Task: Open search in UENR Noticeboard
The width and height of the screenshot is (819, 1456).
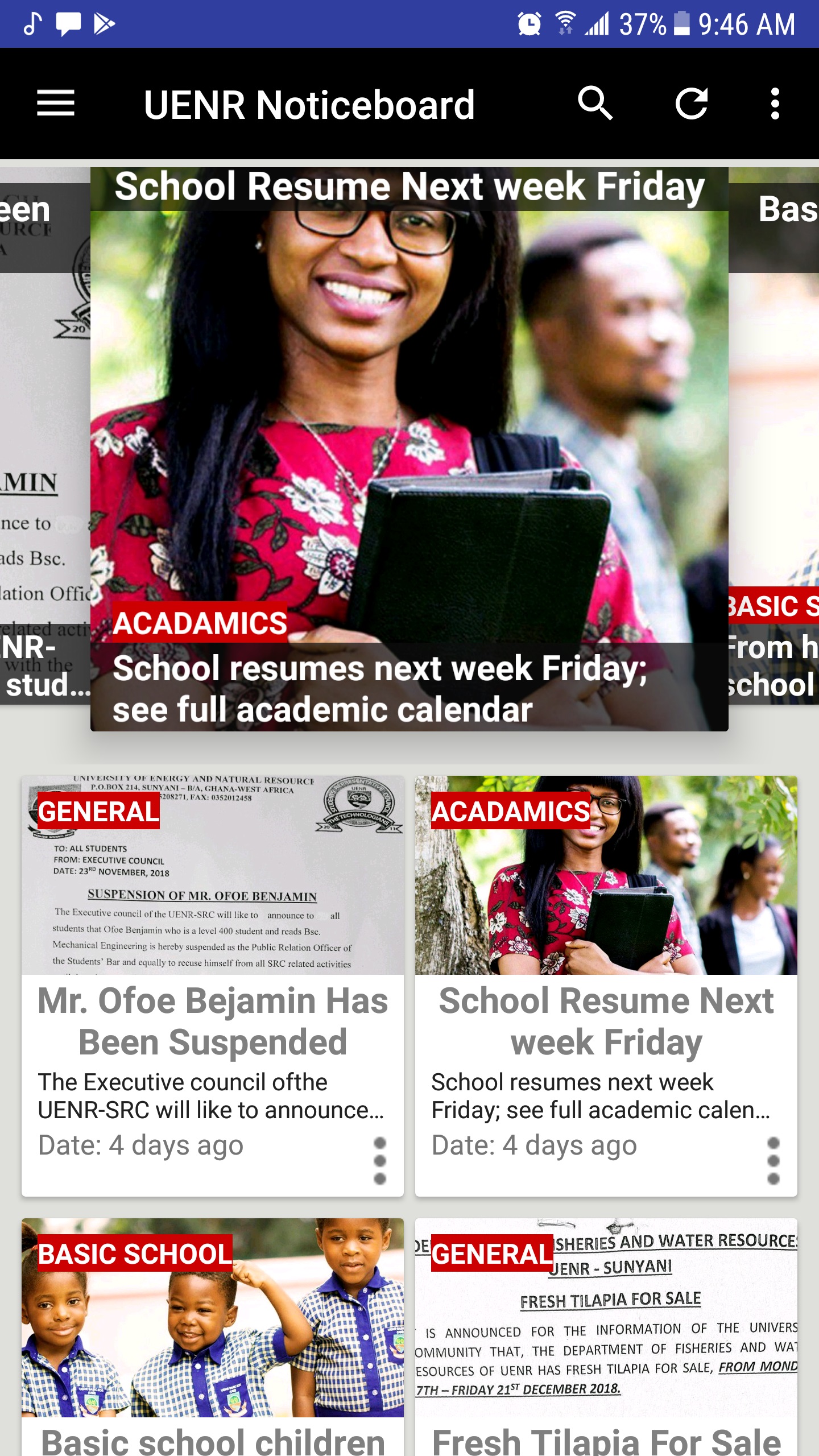Action: tap(595, 104)
